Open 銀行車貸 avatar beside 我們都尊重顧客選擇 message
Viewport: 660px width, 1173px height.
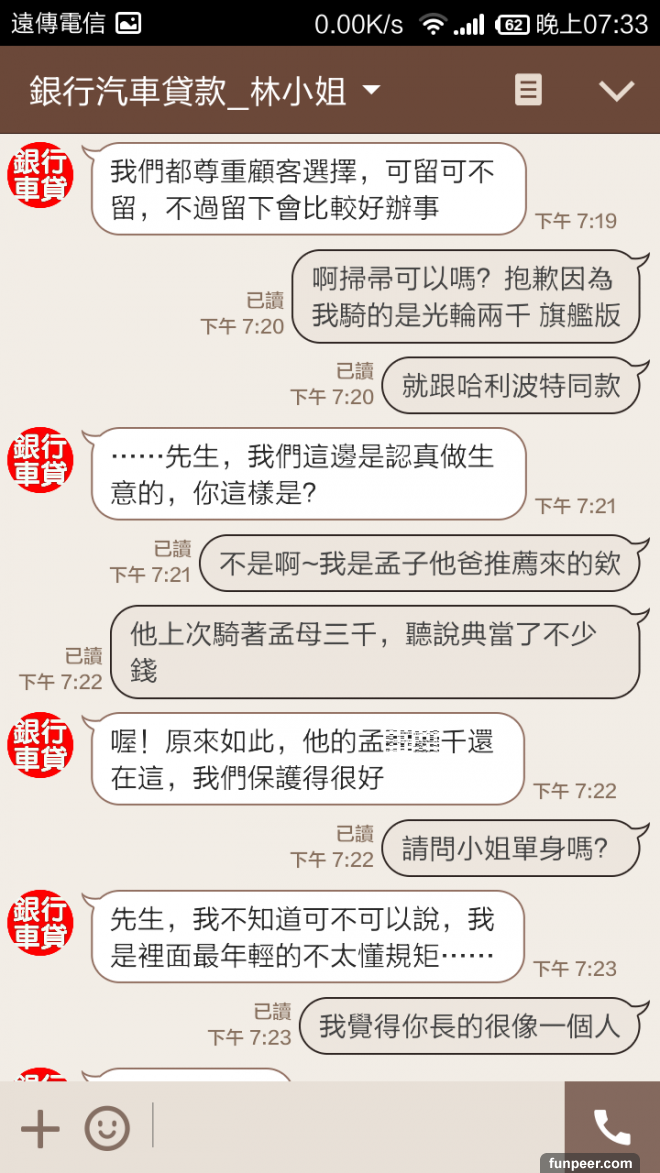tap(39, 175)
